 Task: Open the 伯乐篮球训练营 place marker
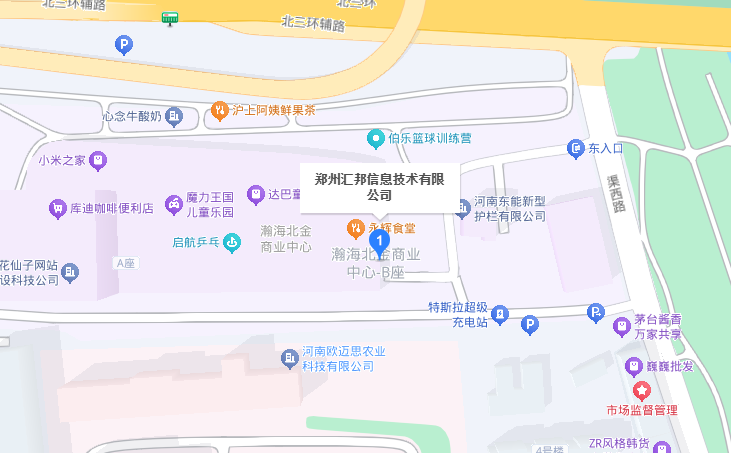375,137
